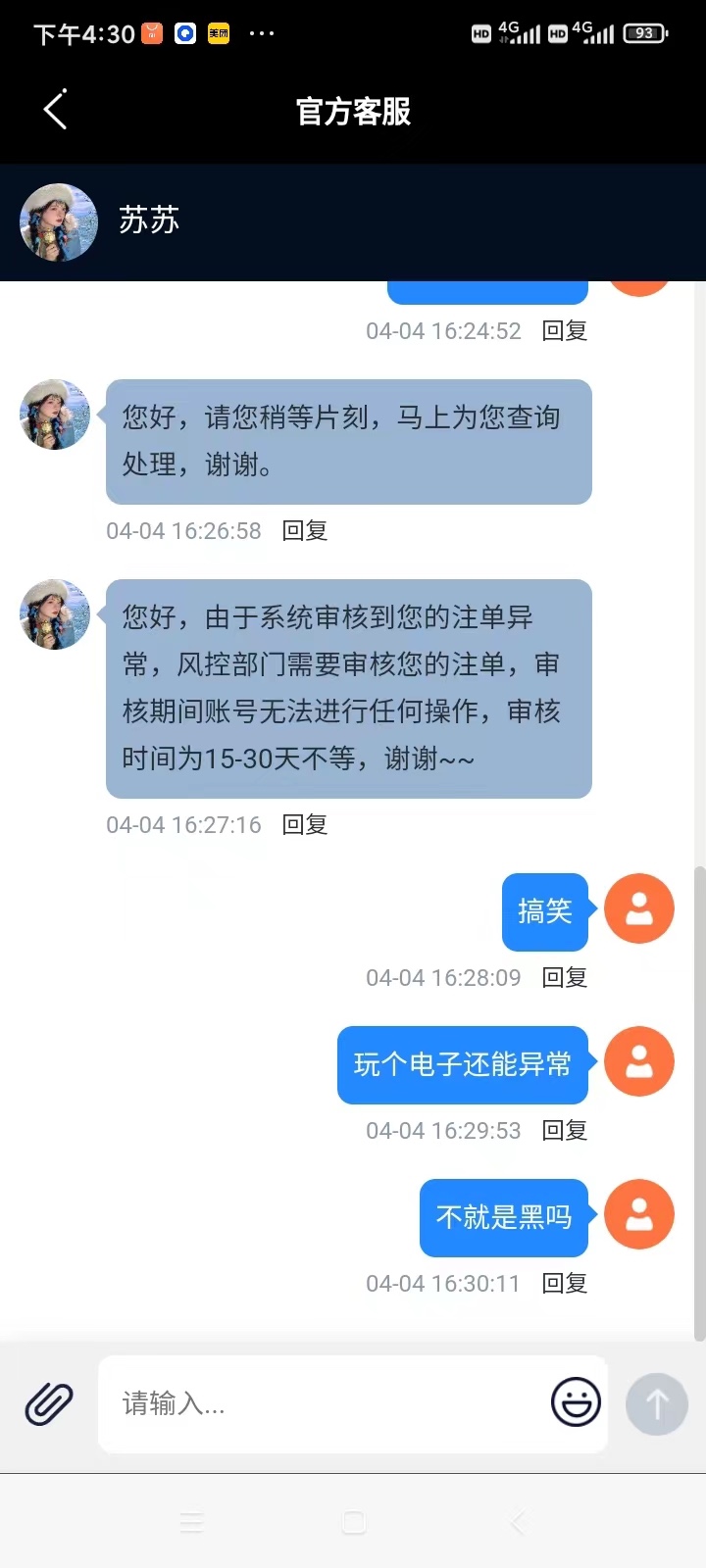Reply to 不就是黑吗 message
Viewport: 706px width, 1568px height.
tap(565, 1284)
